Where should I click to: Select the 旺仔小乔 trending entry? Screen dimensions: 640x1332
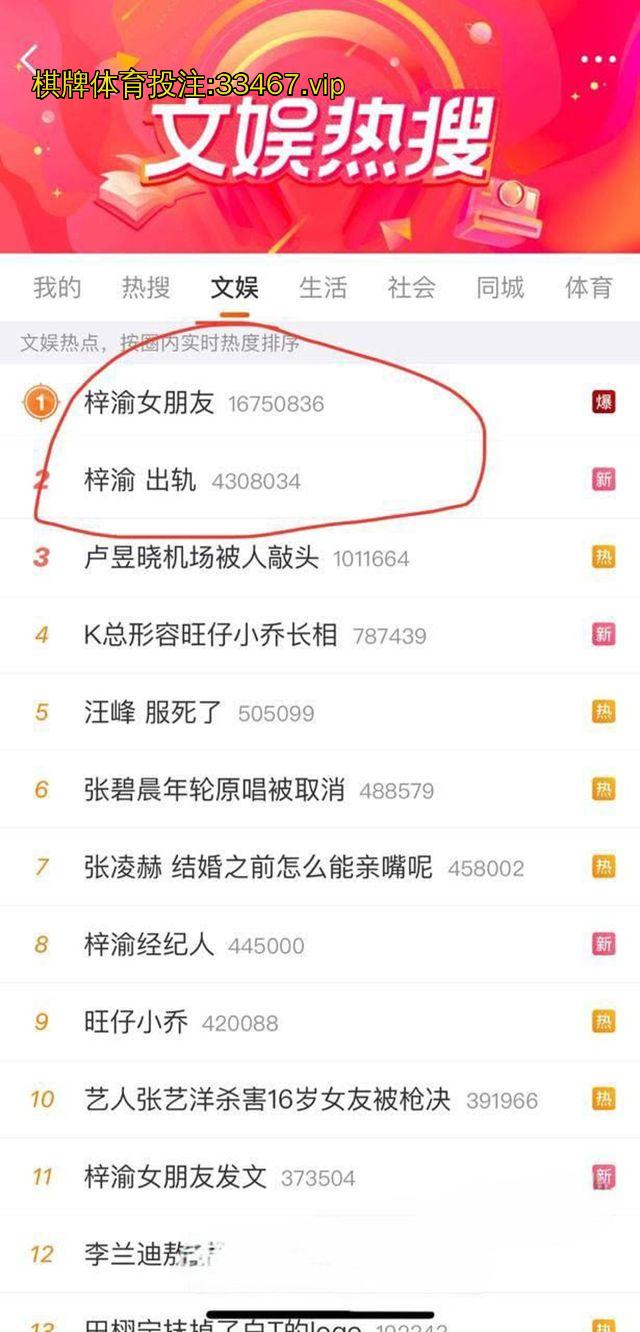point(136,1022)
